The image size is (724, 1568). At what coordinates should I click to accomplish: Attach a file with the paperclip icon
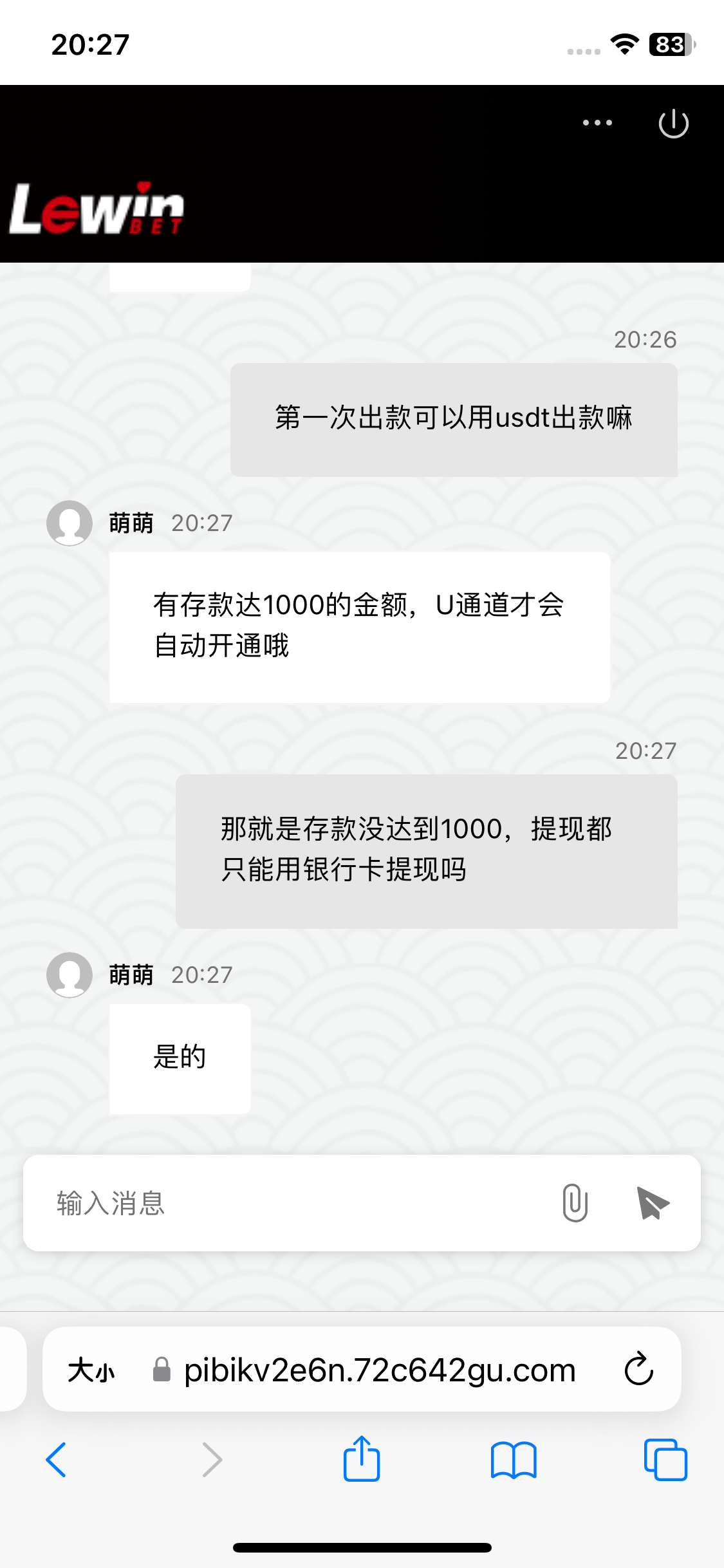575,1202
